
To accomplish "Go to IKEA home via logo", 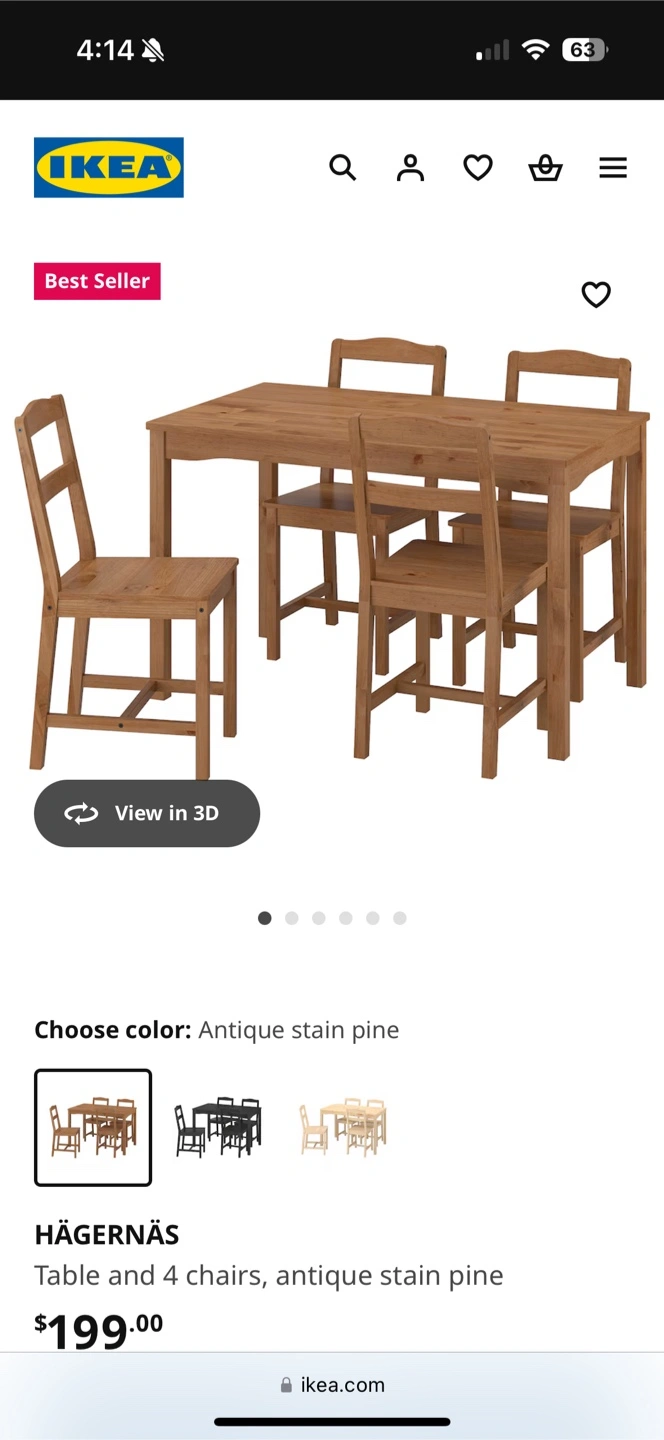I will pos(109,167).
